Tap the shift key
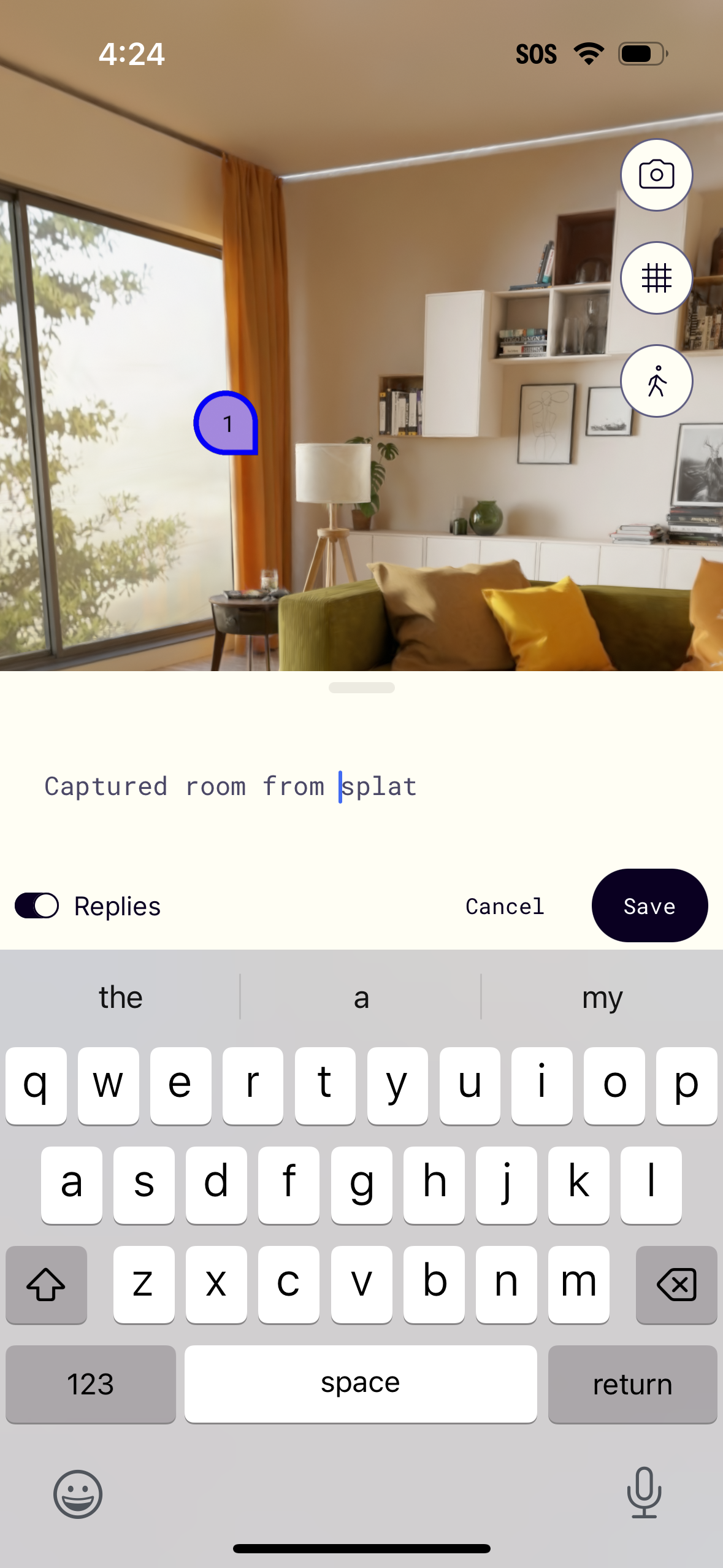Screen dimensions: 723x1568 click(46, 1285)
